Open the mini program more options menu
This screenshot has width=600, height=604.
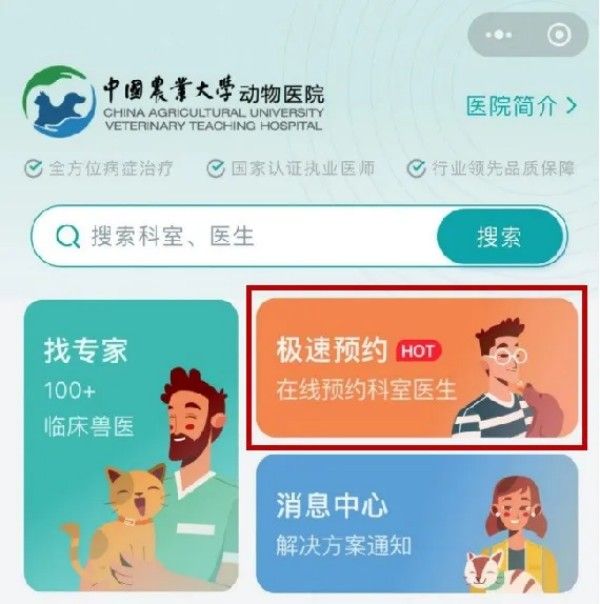point(497,36)
